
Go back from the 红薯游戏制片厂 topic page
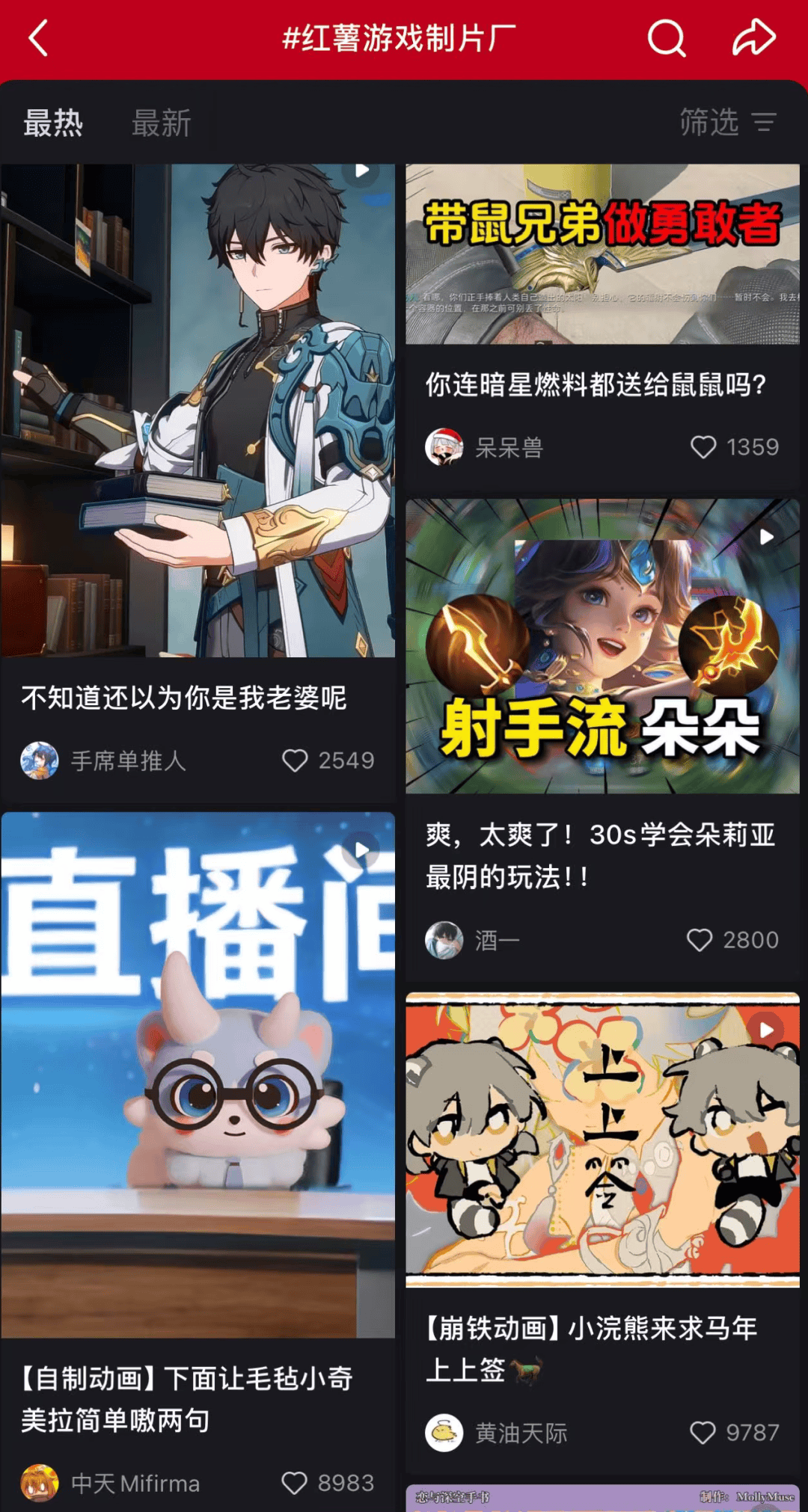click(x=39, y=38)
